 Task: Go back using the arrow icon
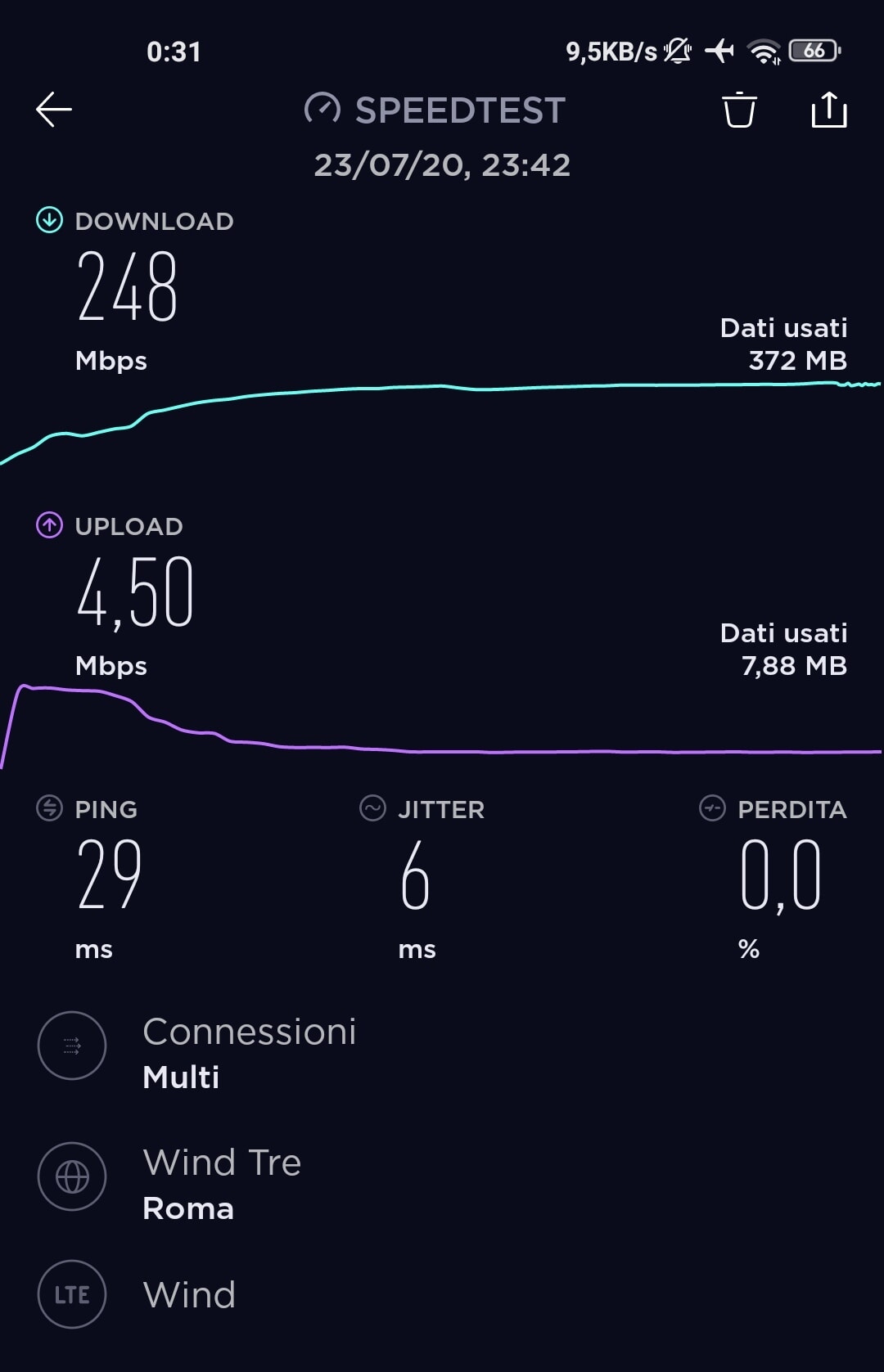[54, 110]
